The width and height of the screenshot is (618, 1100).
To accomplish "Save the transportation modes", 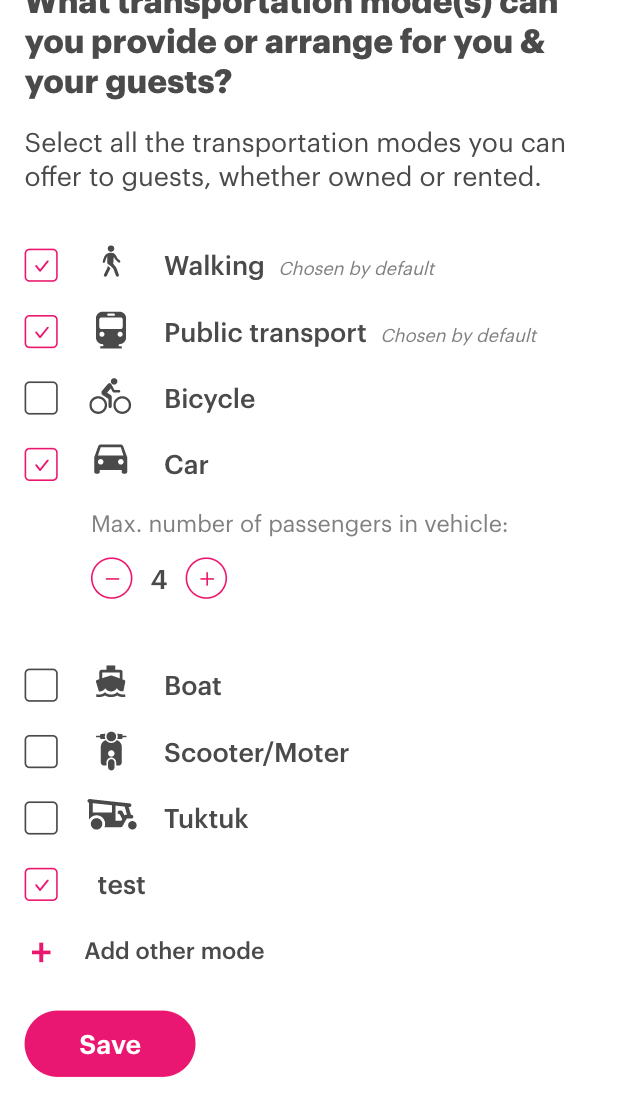I will (x=110, y=1044).
